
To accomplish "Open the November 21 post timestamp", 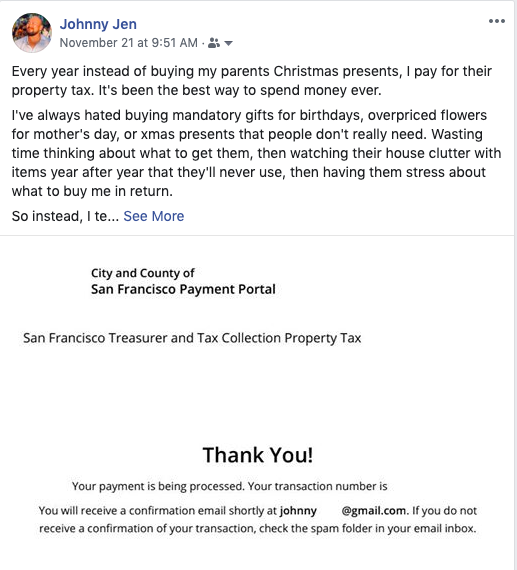I will coord(129,43).
